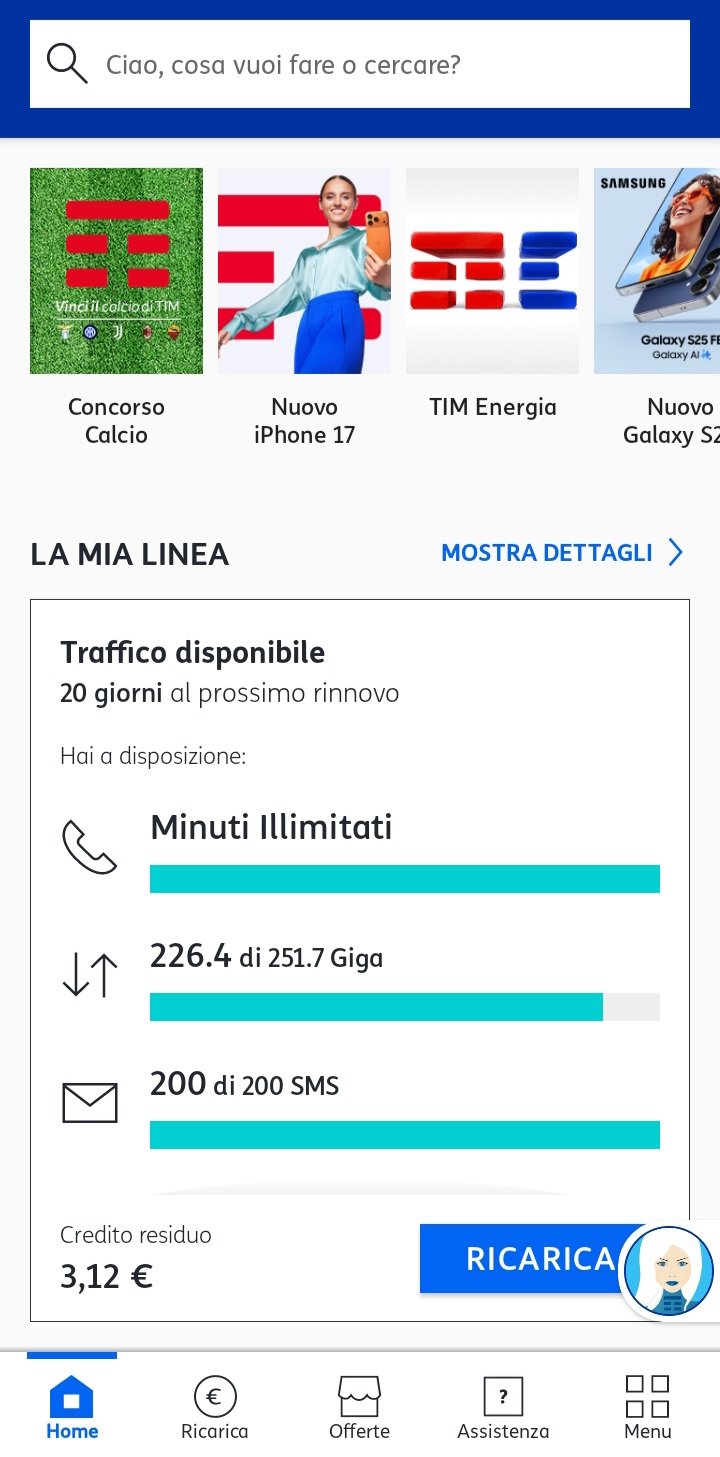
Task: Open the Menu tab
Action: click(647, 1406)
